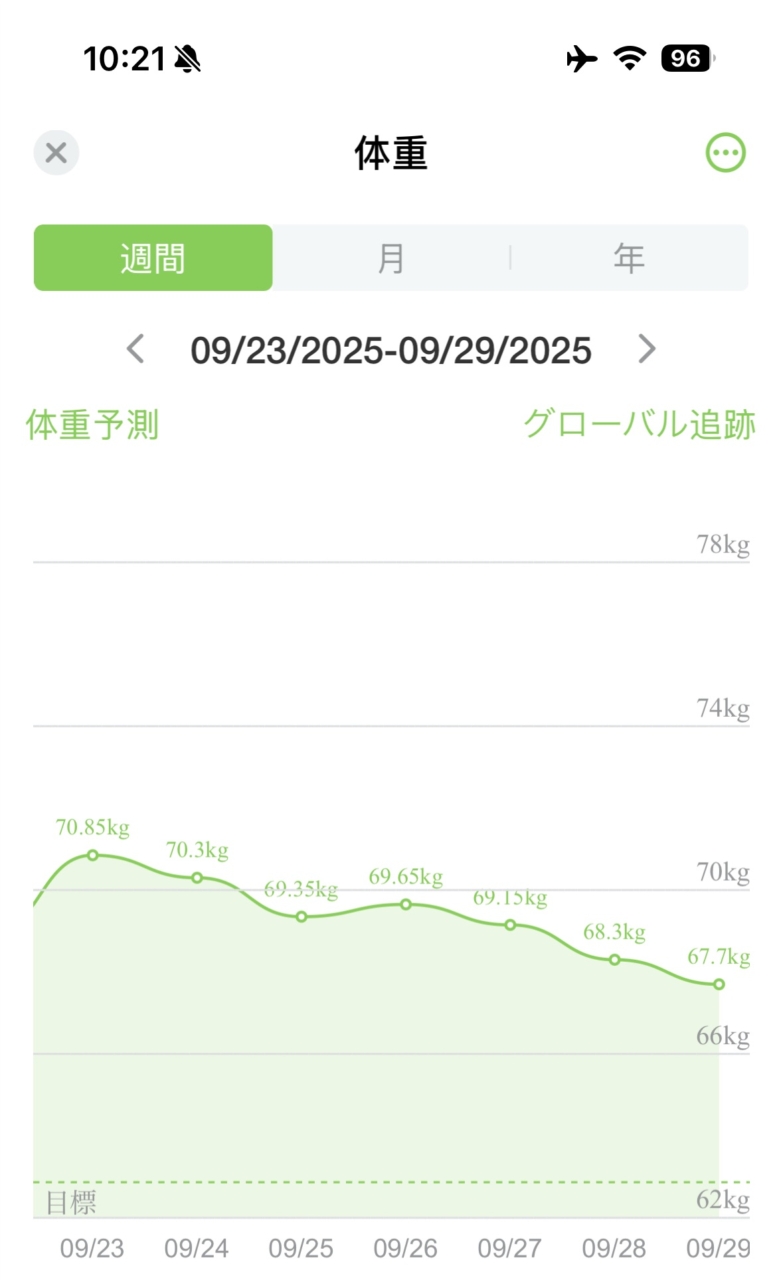Go to the previous week
Image resolution: width=783 pixels, height=1280 pixels.
136,349
